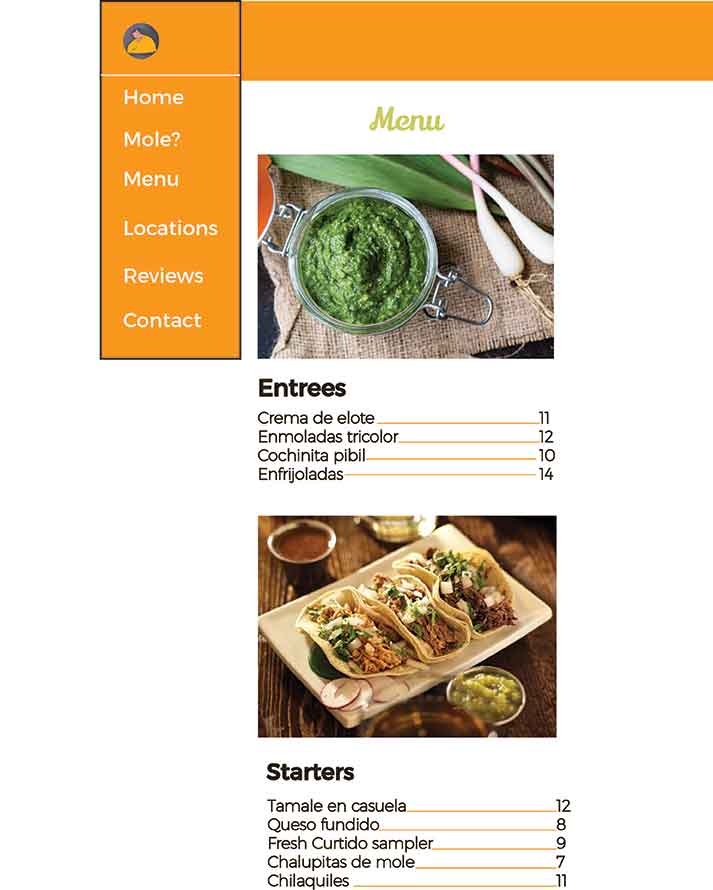Viewport: 713px width, 890px height.
Task: Open the Contact page
Action: tap(162, 320)
